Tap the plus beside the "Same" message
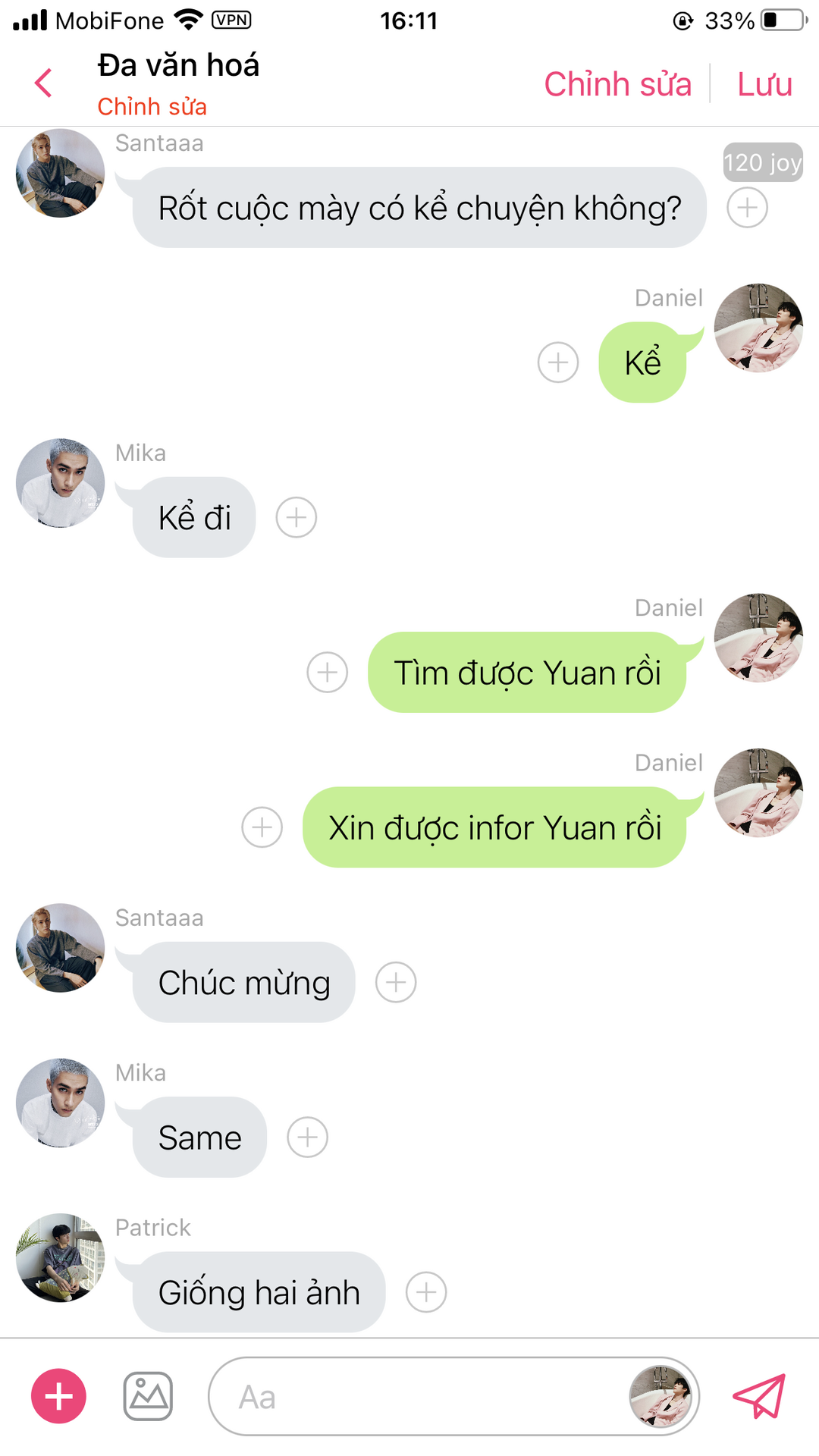This screenshot has height=1456, width=819. (308, 1137)
